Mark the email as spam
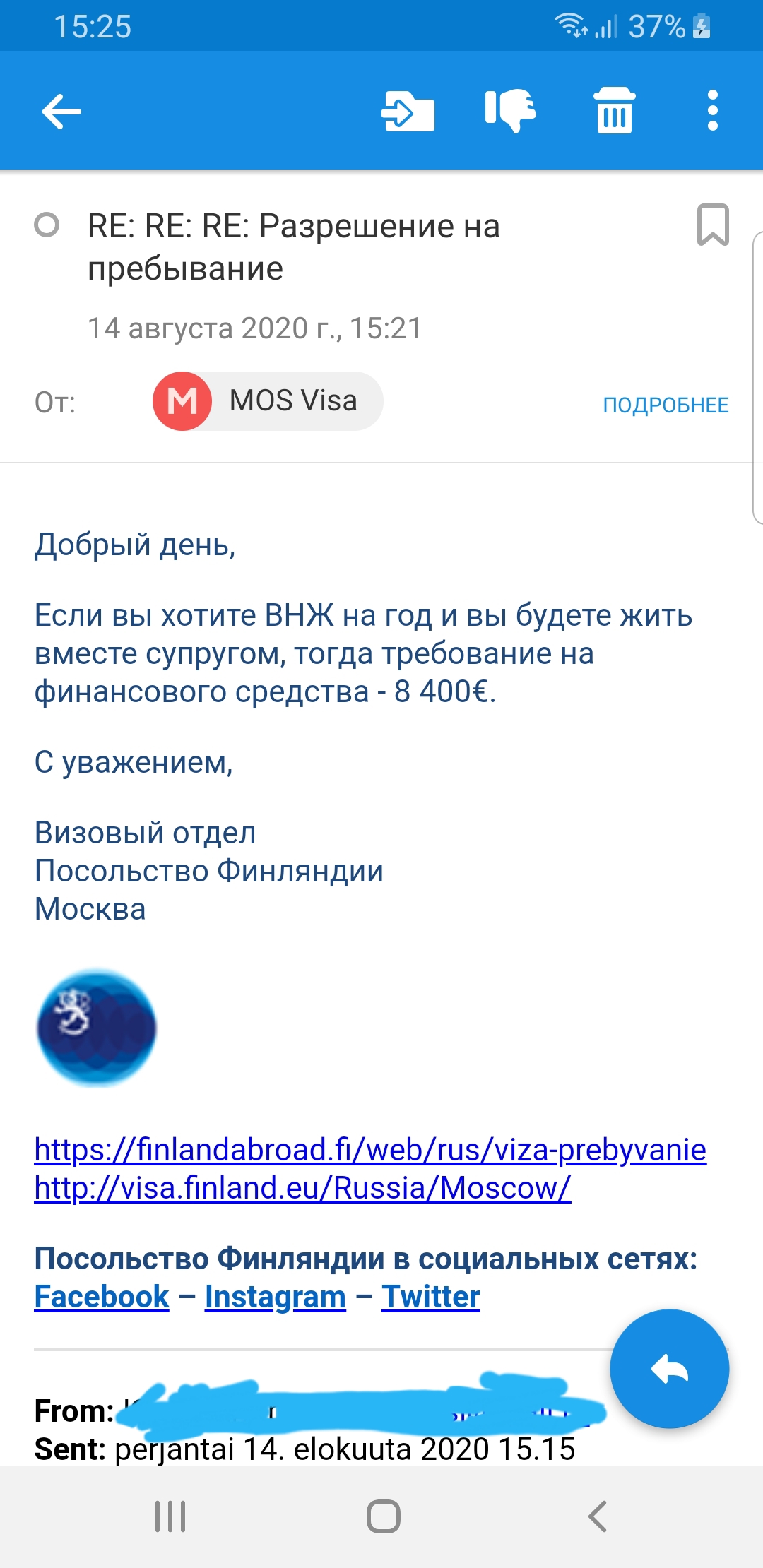Screen dimensions: 763x1568 click(x=510, y=111)
